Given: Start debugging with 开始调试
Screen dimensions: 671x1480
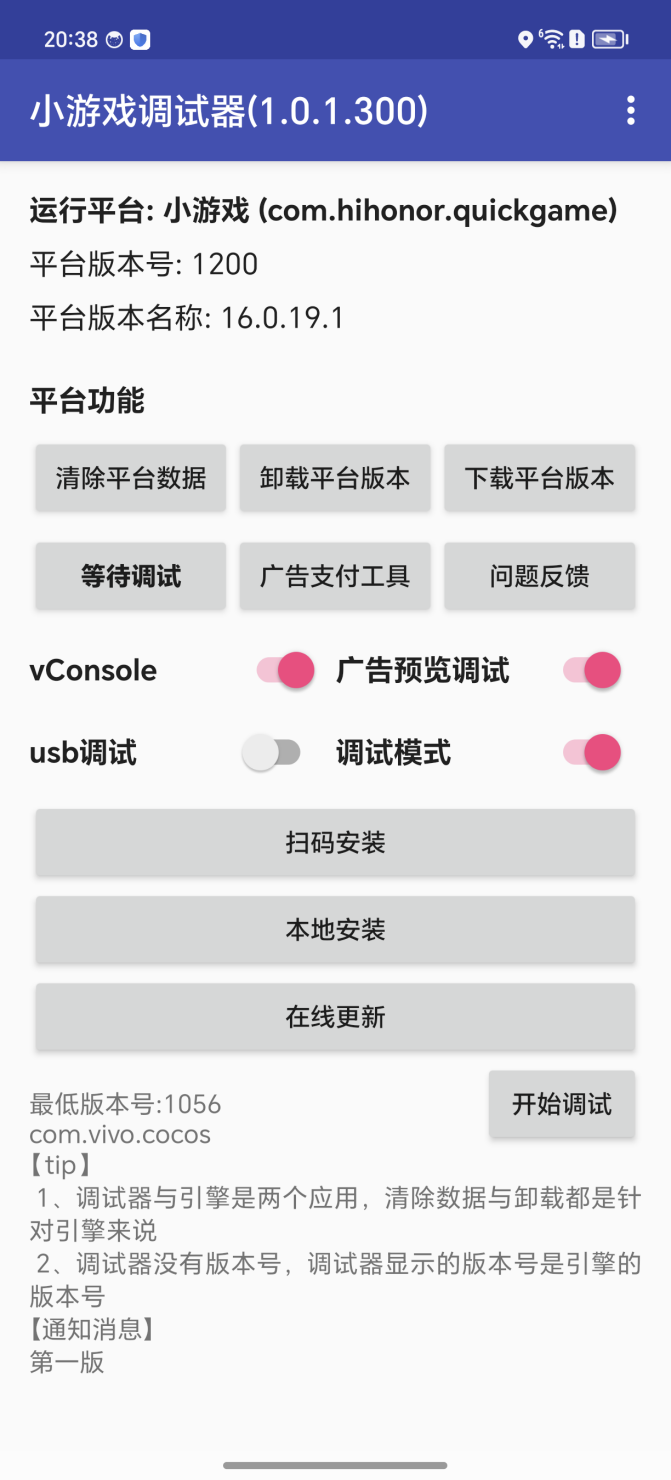Looking at the screenshot, I should point(562,1104).
